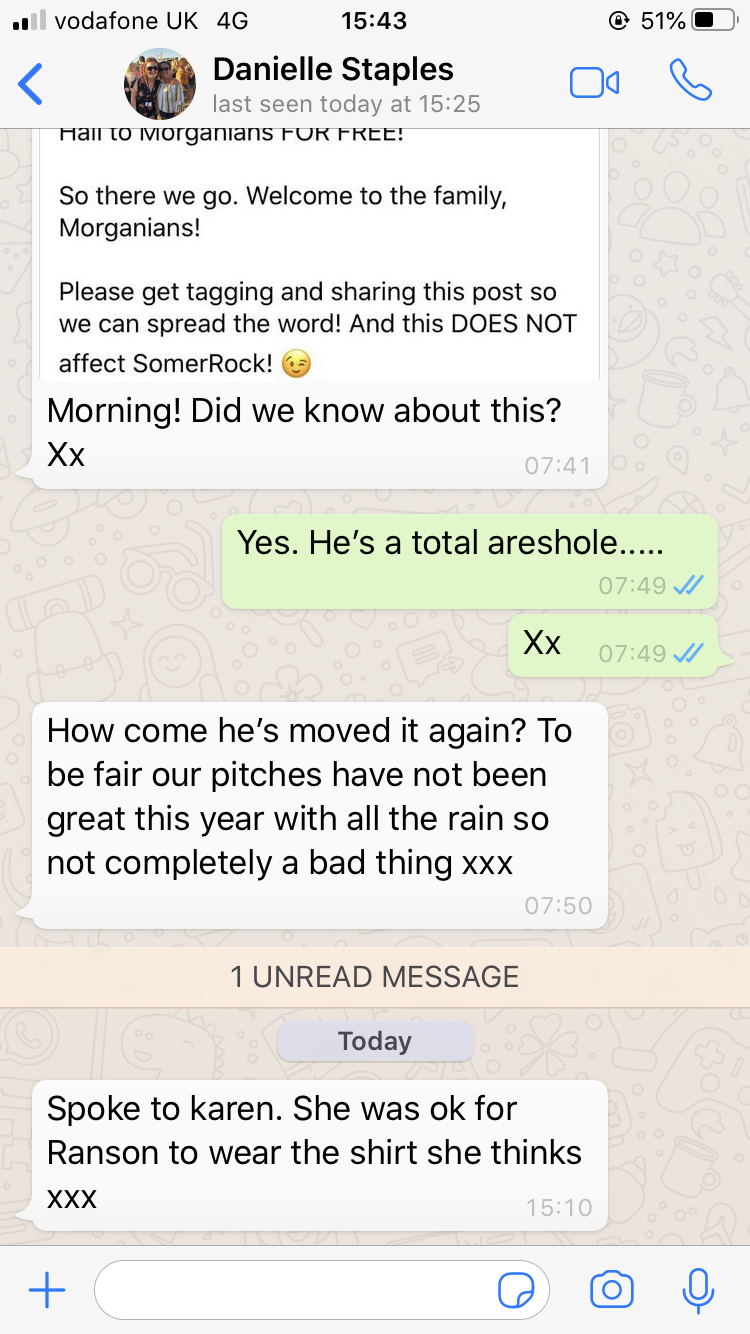Start a voice call with Danielle Staples

(x=690, y=82)
